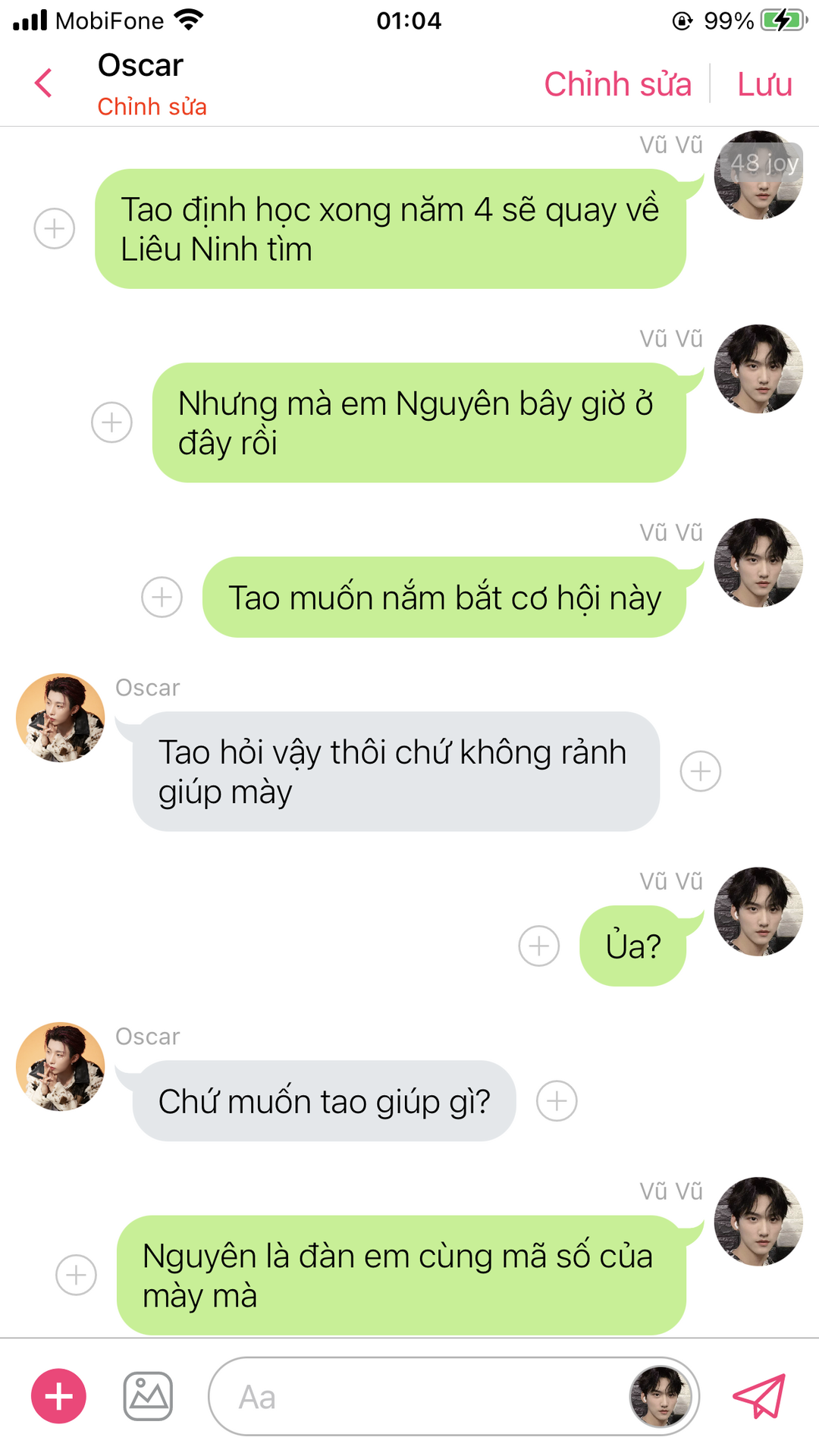This screenshot has height=1456, width=819.
Task: Tap plus beside "Tao hỏi vậy thôi" message
Action: [x=701, y=771]
